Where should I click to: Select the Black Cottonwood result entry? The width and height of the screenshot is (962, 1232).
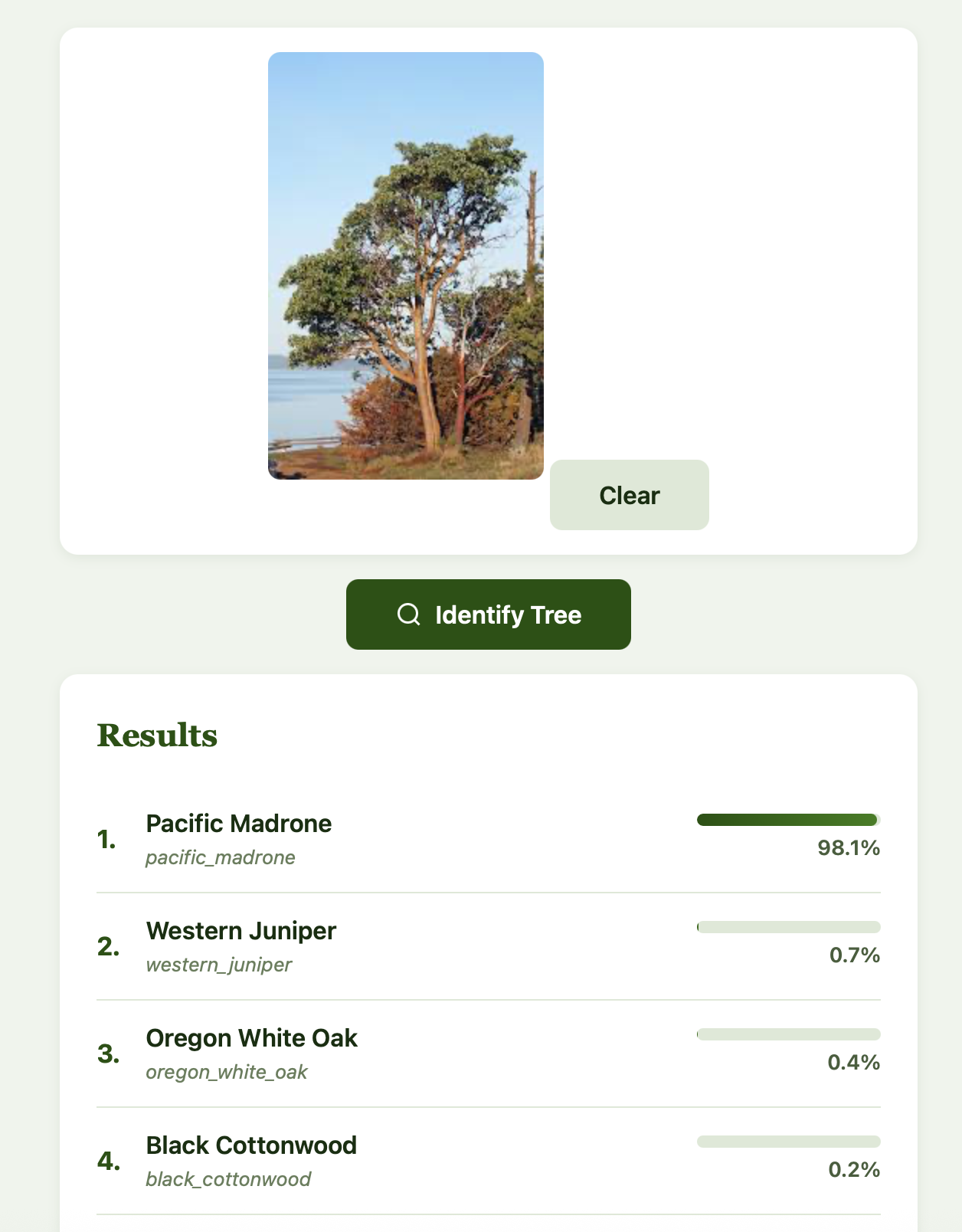click(x=252, y=1145)
